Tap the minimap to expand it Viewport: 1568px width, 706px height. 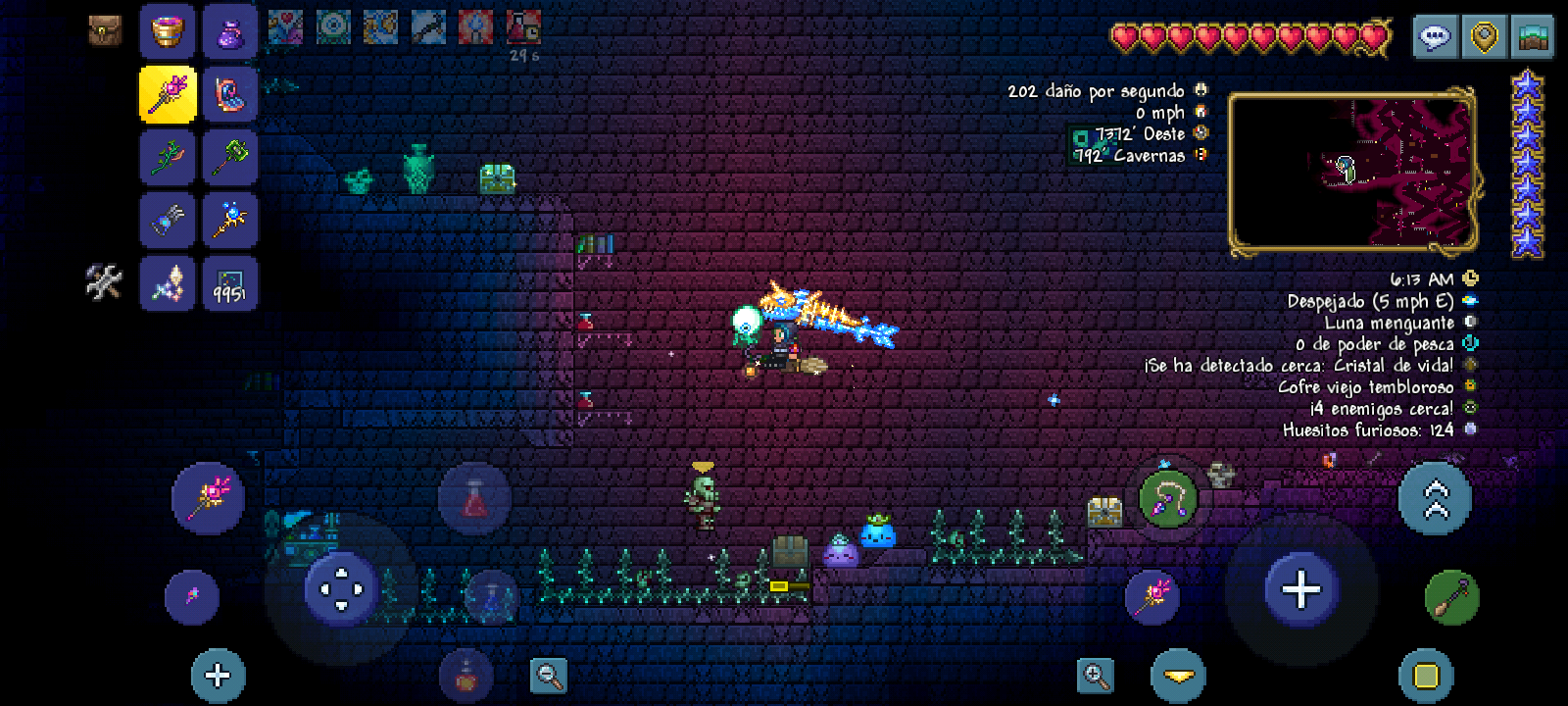tap(1352, 173)
